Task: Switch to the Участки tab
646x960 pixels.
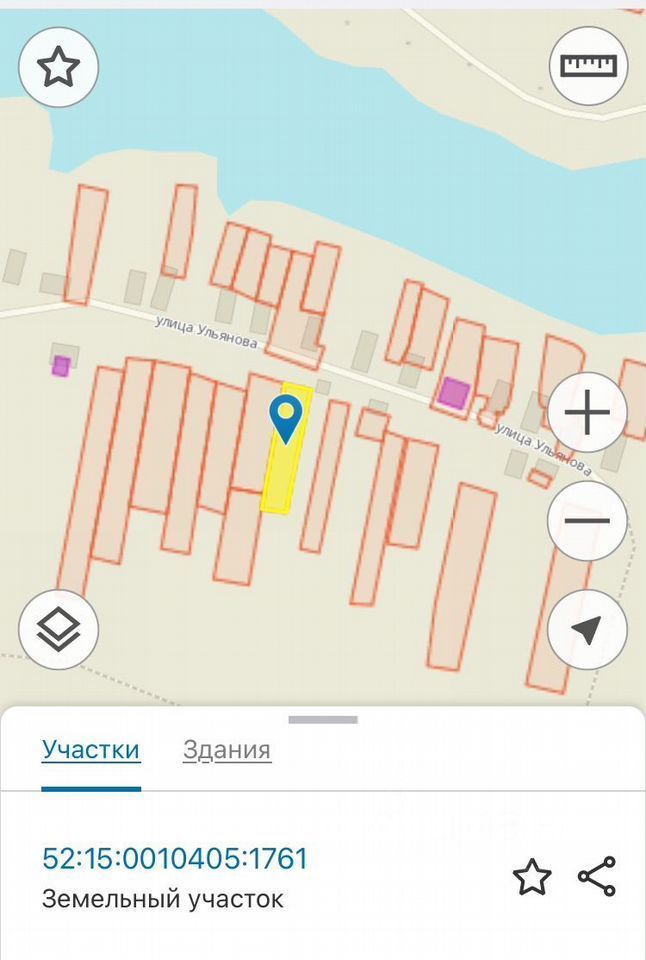Action: point(91,750)
